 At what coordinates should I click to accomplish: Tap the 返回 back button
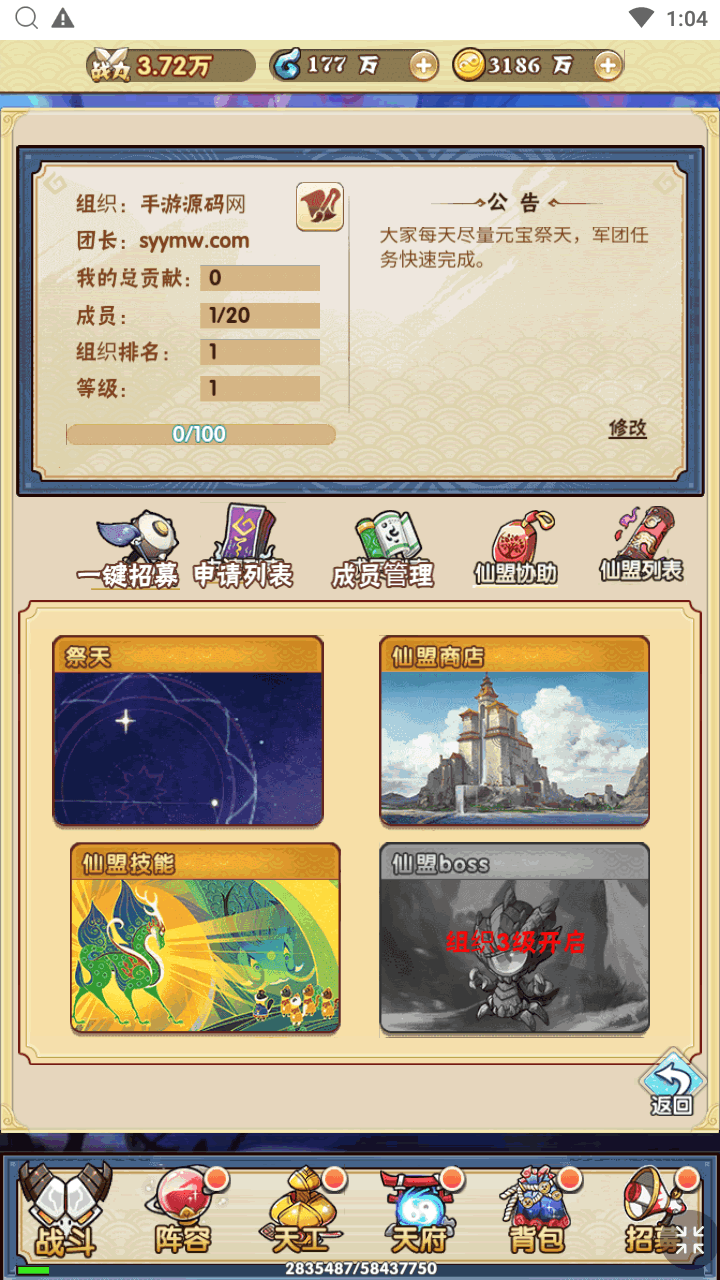[671, 1084]
